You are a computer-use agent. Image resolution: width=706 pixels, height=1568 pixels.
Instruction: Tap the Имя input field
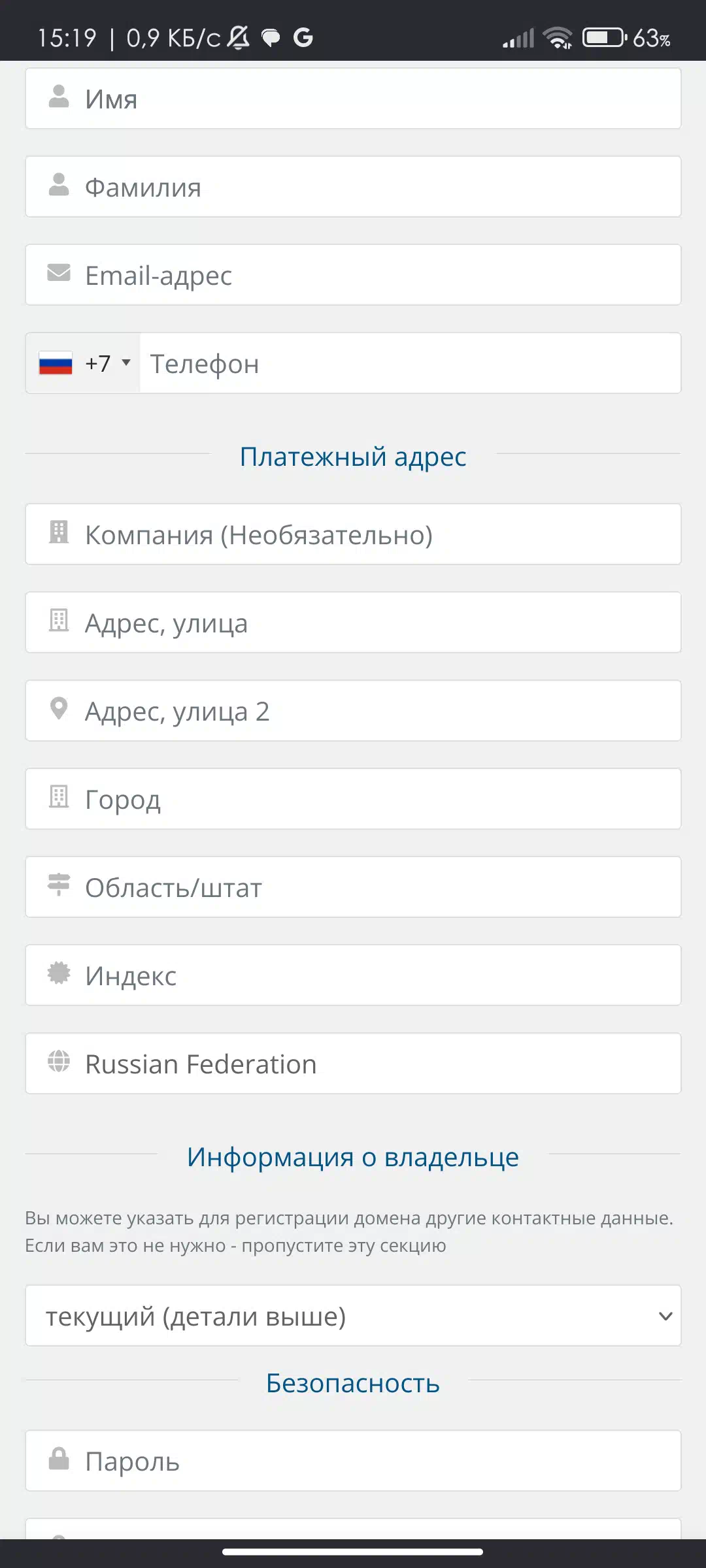point(353,99)
